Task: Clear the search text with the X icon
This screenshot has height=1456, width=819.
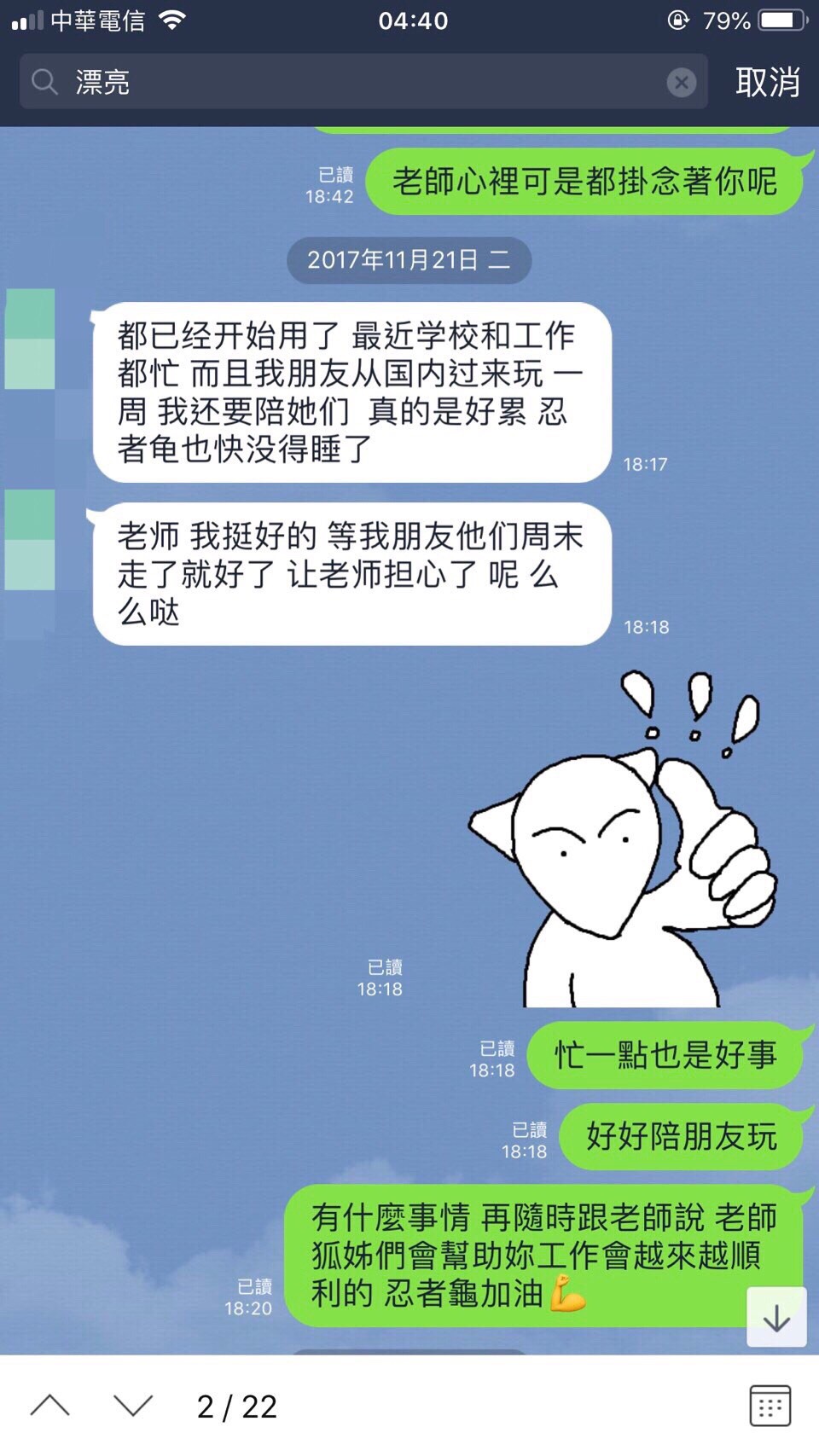Action: coord(681,82)
